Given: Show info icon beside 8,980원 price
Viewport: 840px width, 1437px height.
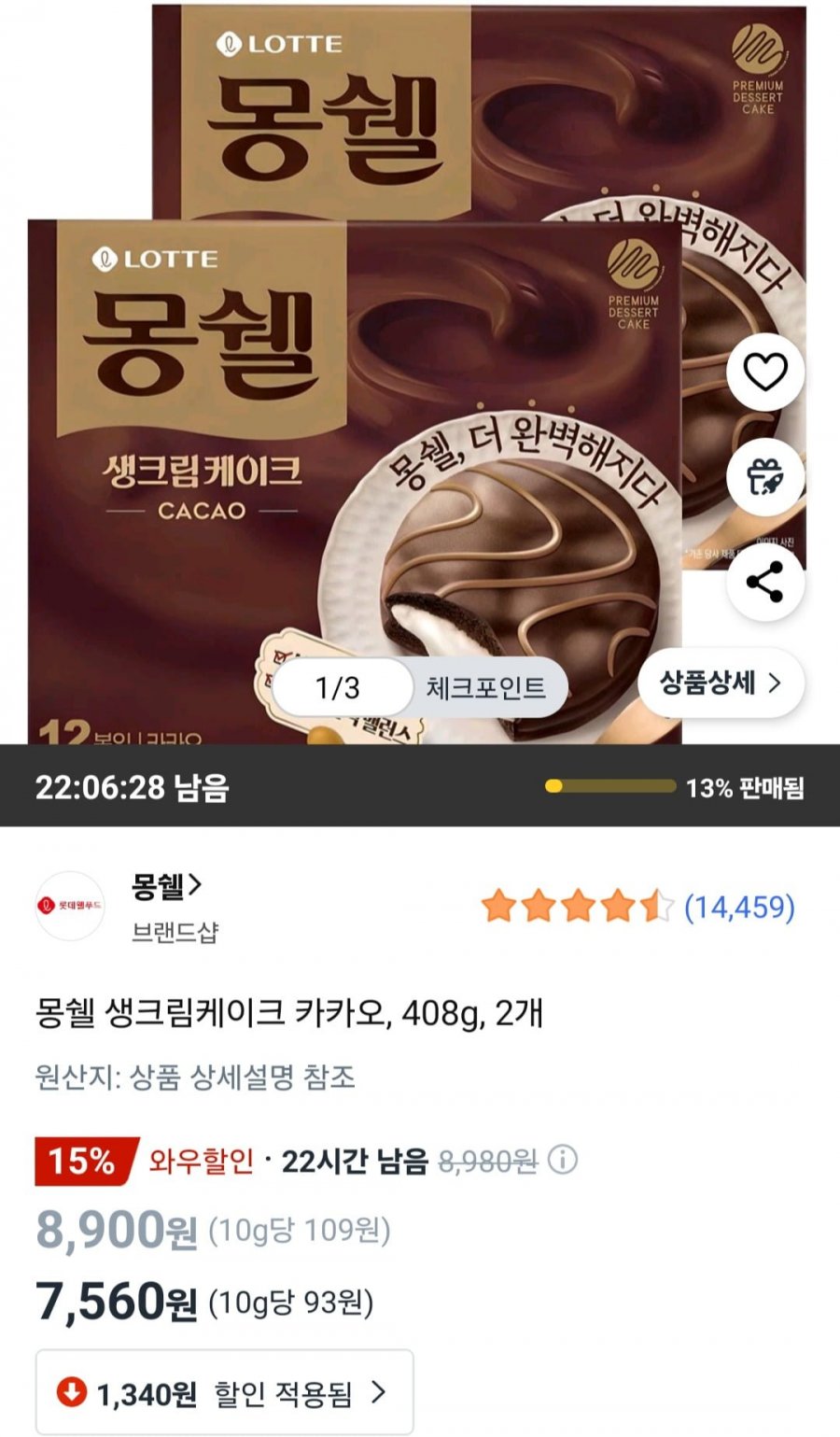Looking at the screenshot, I should coord(563,1161).
